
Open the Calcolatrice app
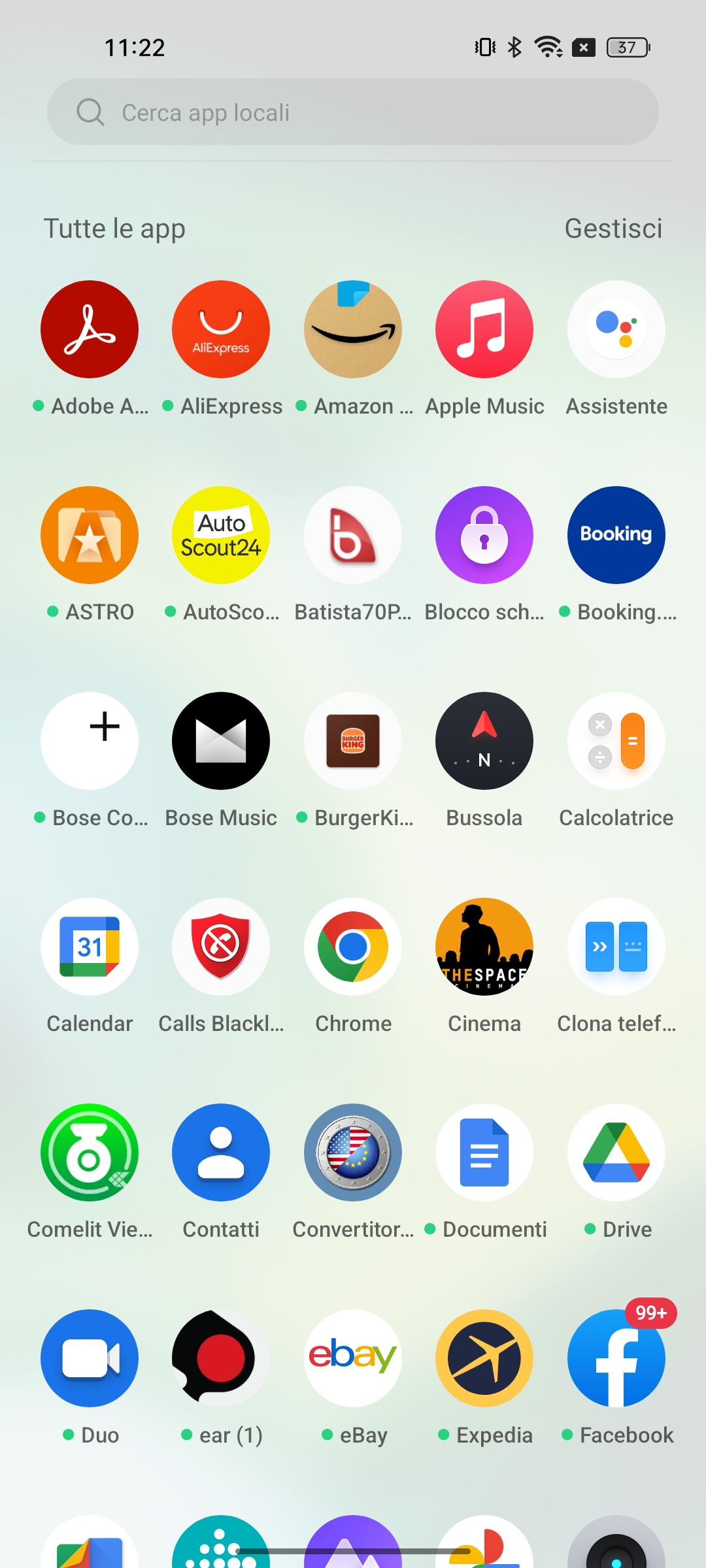616,741
